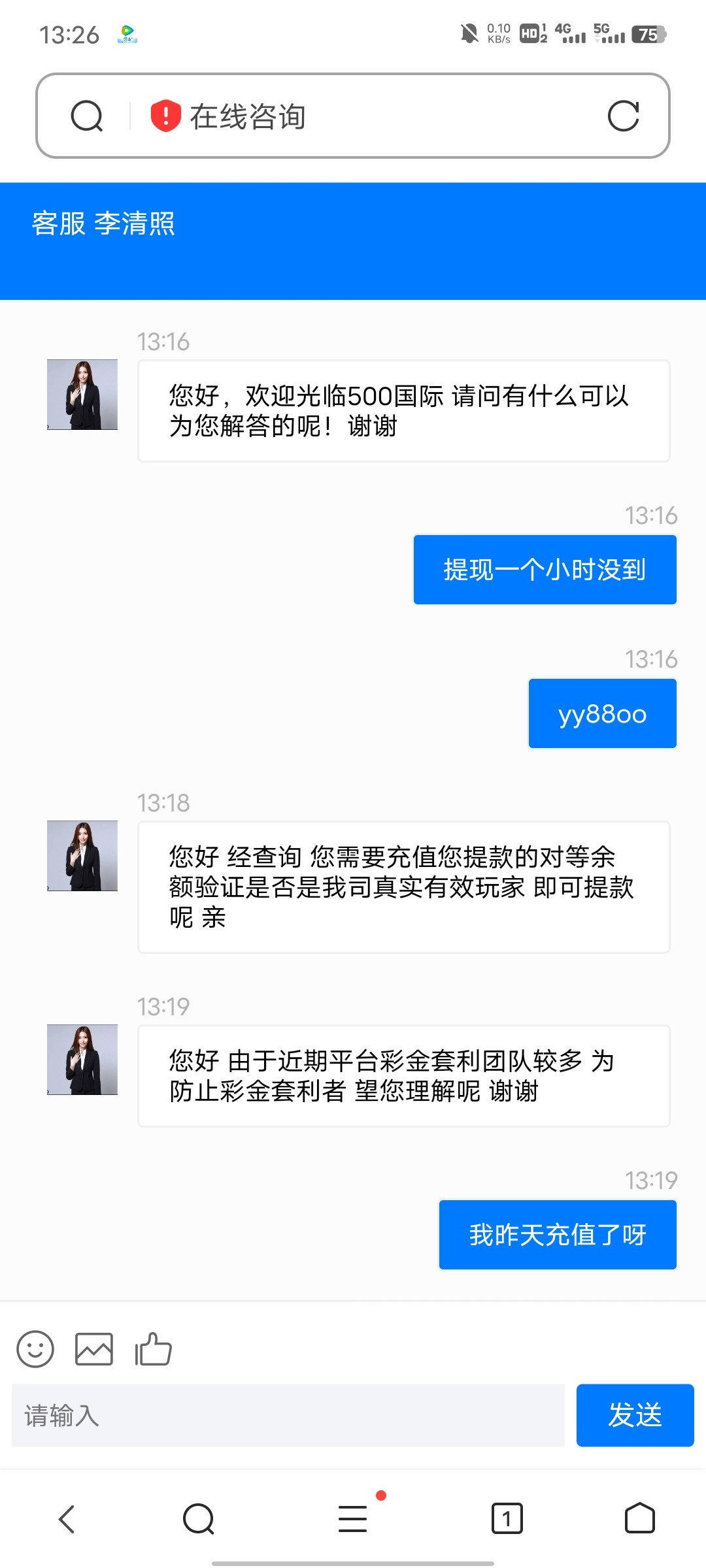The height and width of the screenshot is (1568, 706).
Task: Go back to the previous page
Action: tap(67, 1519)
